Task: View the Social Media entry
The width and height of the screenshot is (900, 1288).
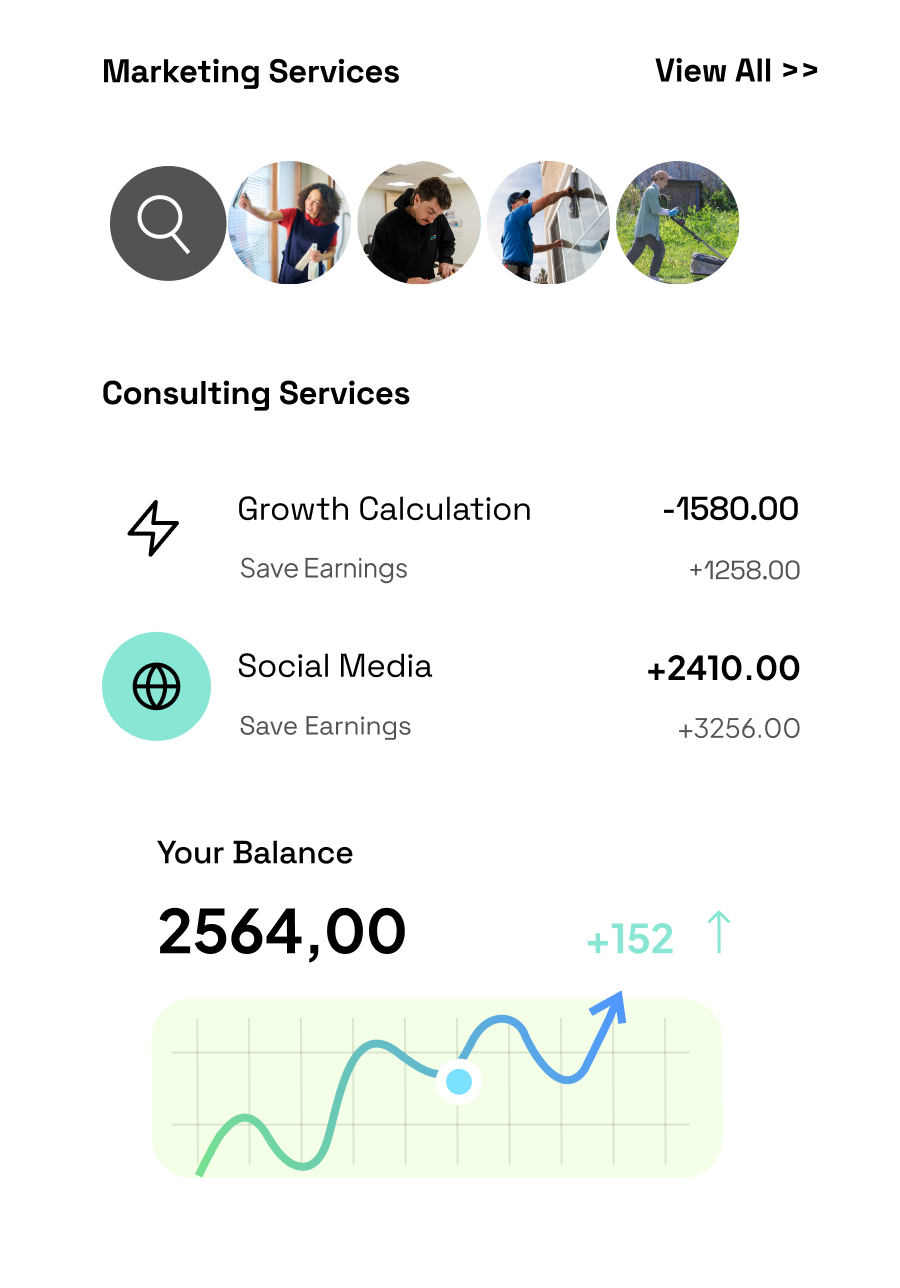Action: [335, 667]
